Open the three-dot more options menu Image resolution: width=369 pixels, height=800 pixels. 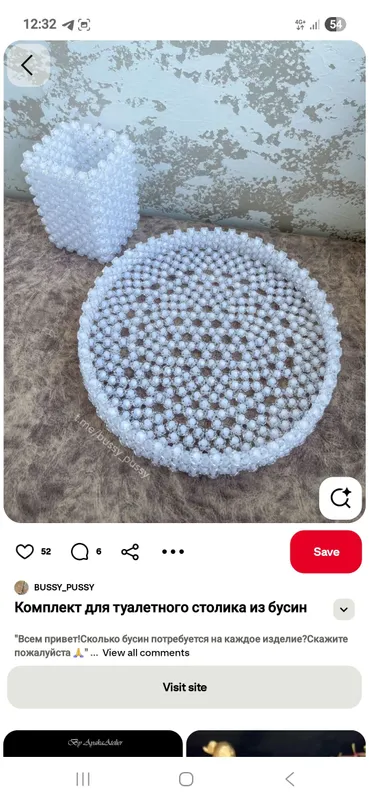173,552
